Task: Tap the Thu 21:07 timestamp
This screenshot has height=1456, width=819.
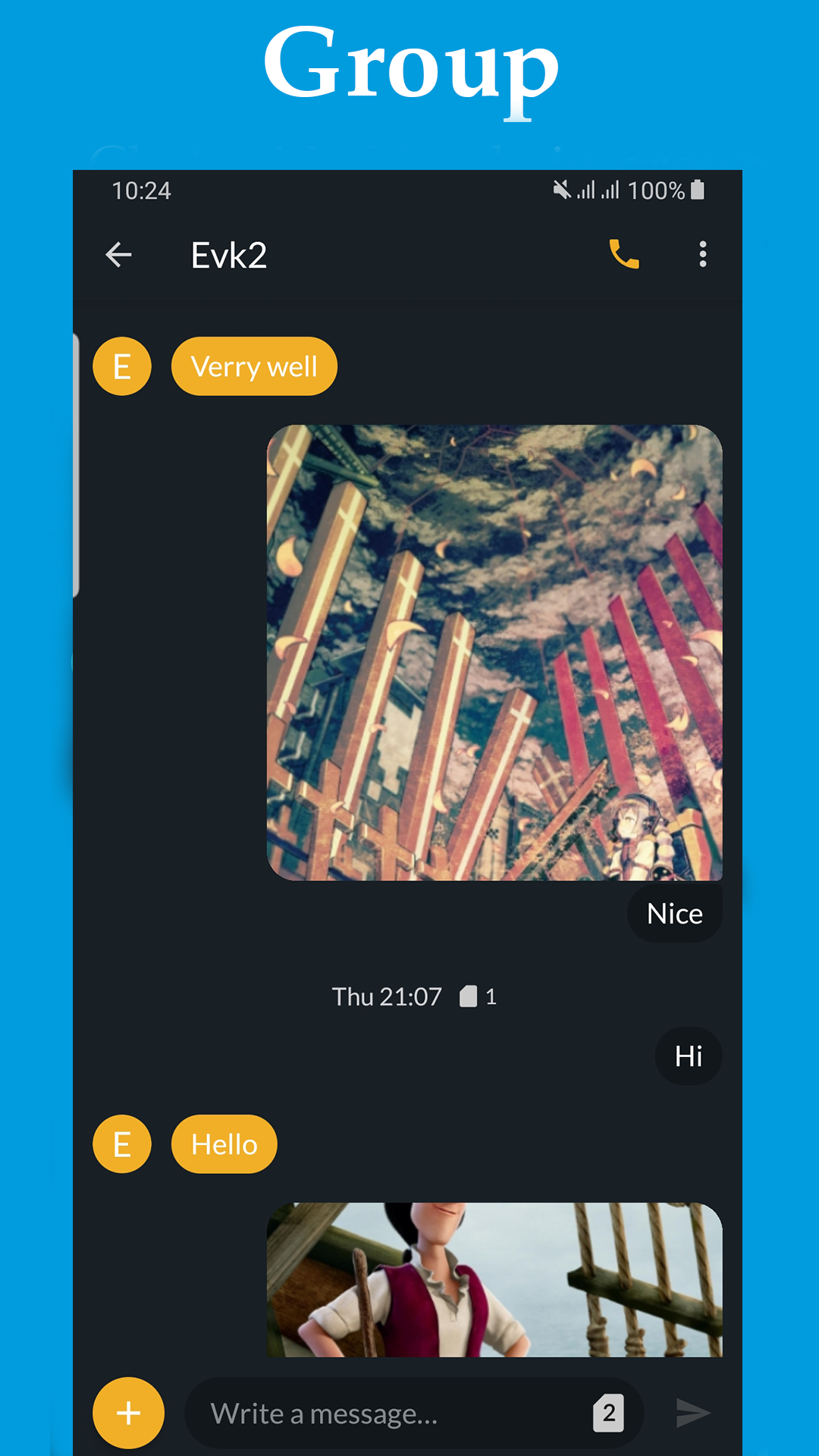Action: [x=387, y=996]
